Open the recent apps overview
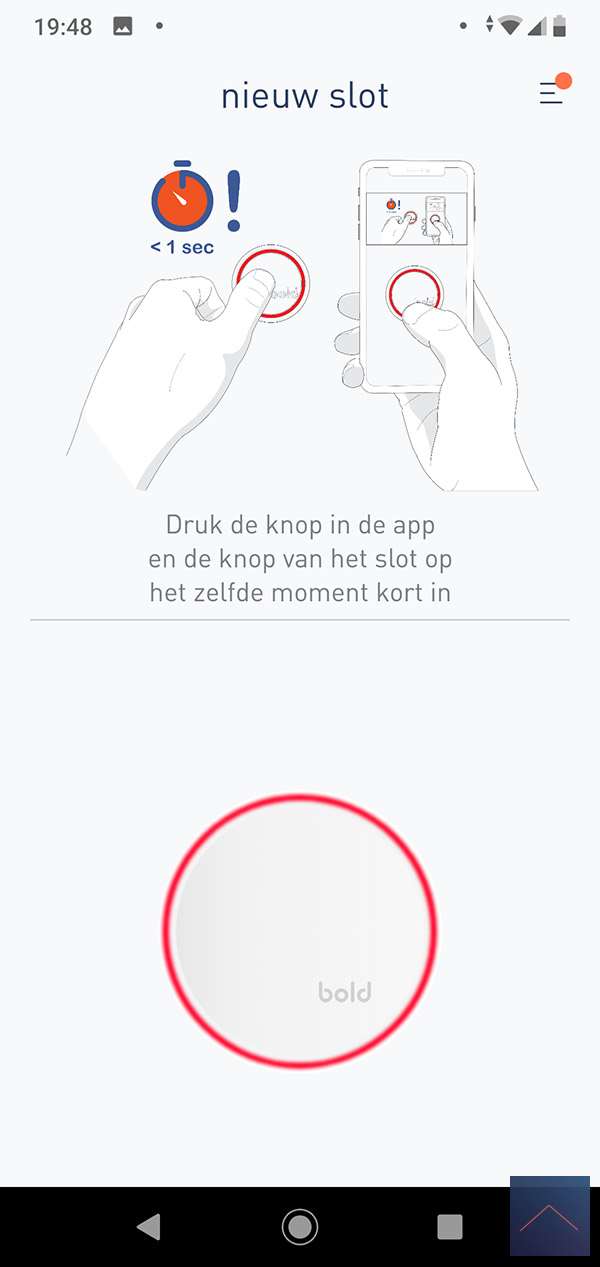Screen dimensions: 600x1267 (450, 1226)
